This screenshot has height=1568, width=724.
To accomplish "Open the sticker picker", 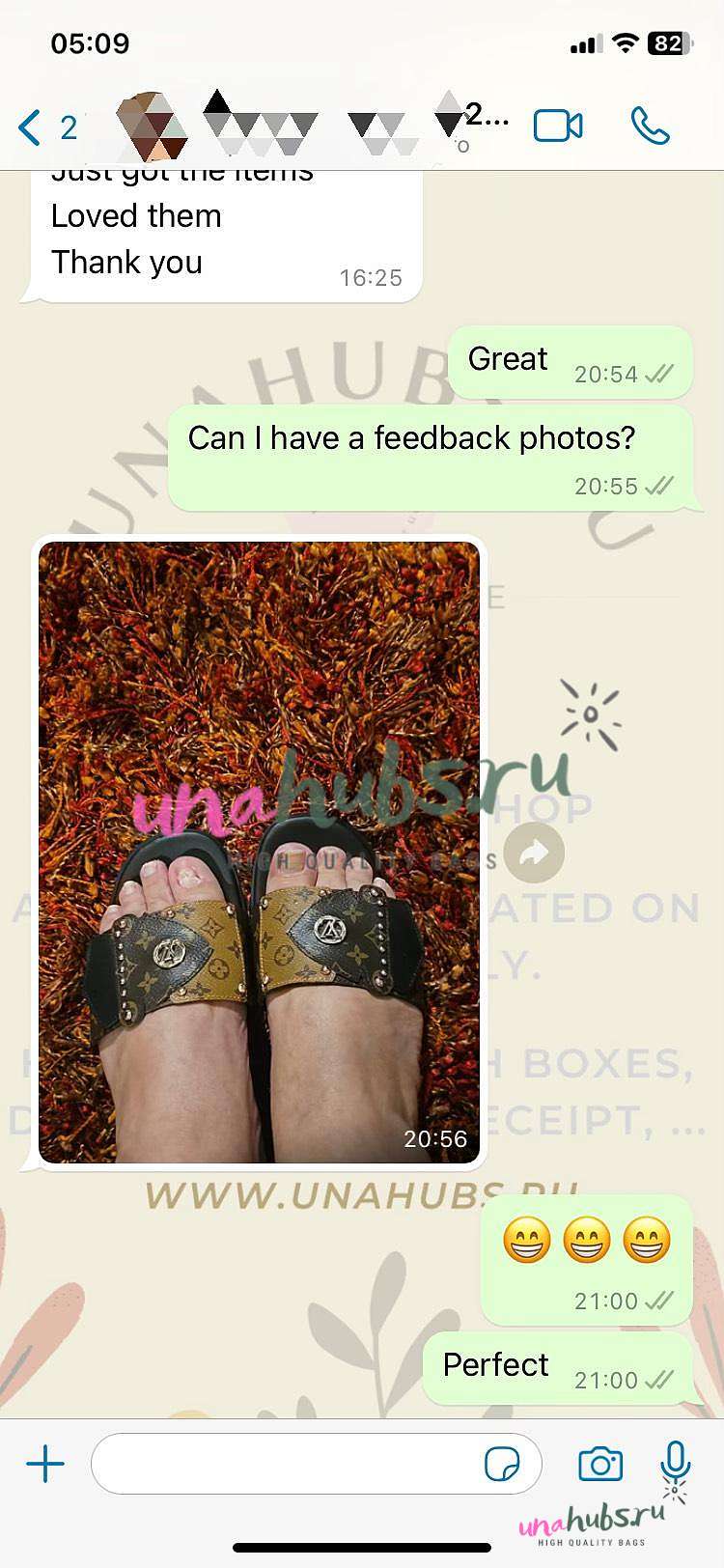I will click(x=502, y=1464).
